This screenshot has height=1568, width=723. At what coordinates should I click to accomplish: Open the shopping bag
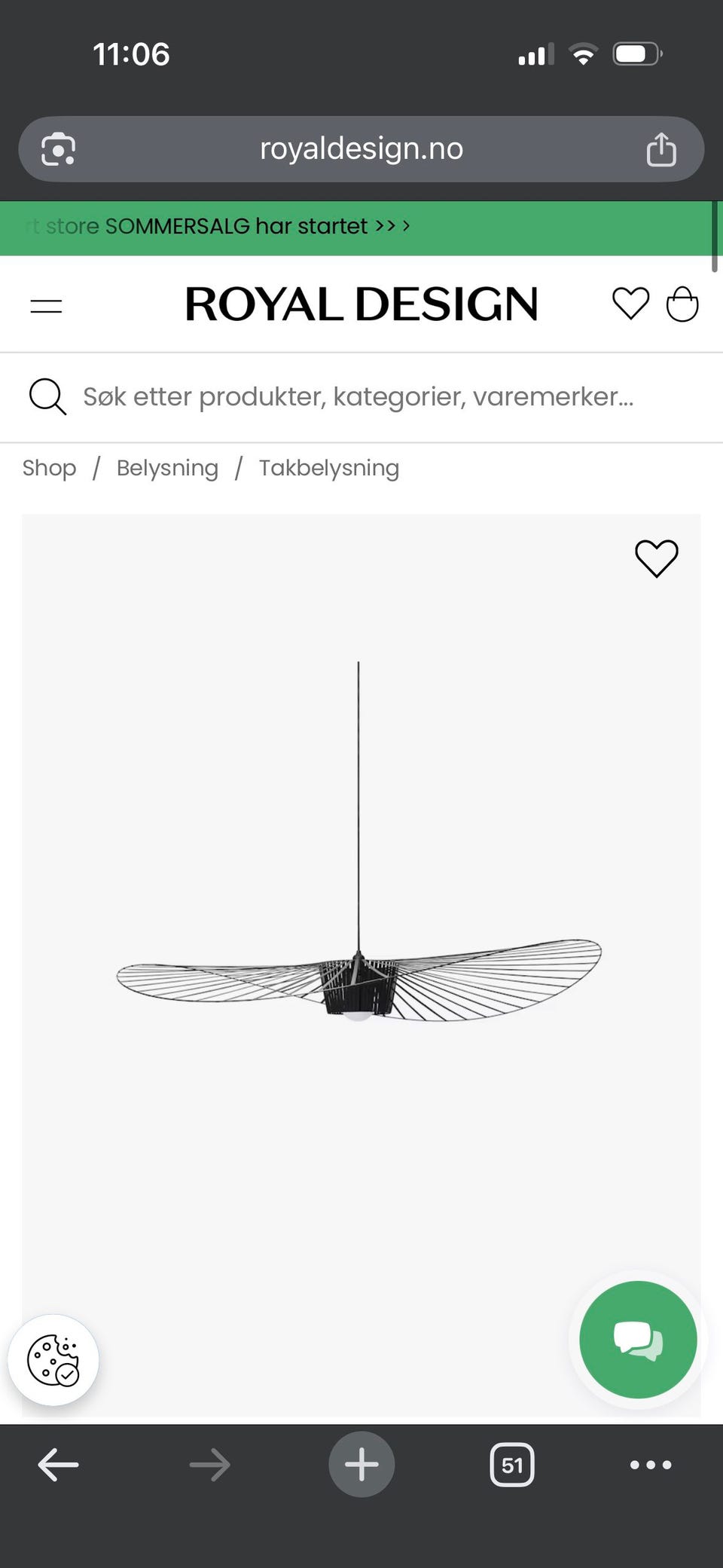point(682,304)
